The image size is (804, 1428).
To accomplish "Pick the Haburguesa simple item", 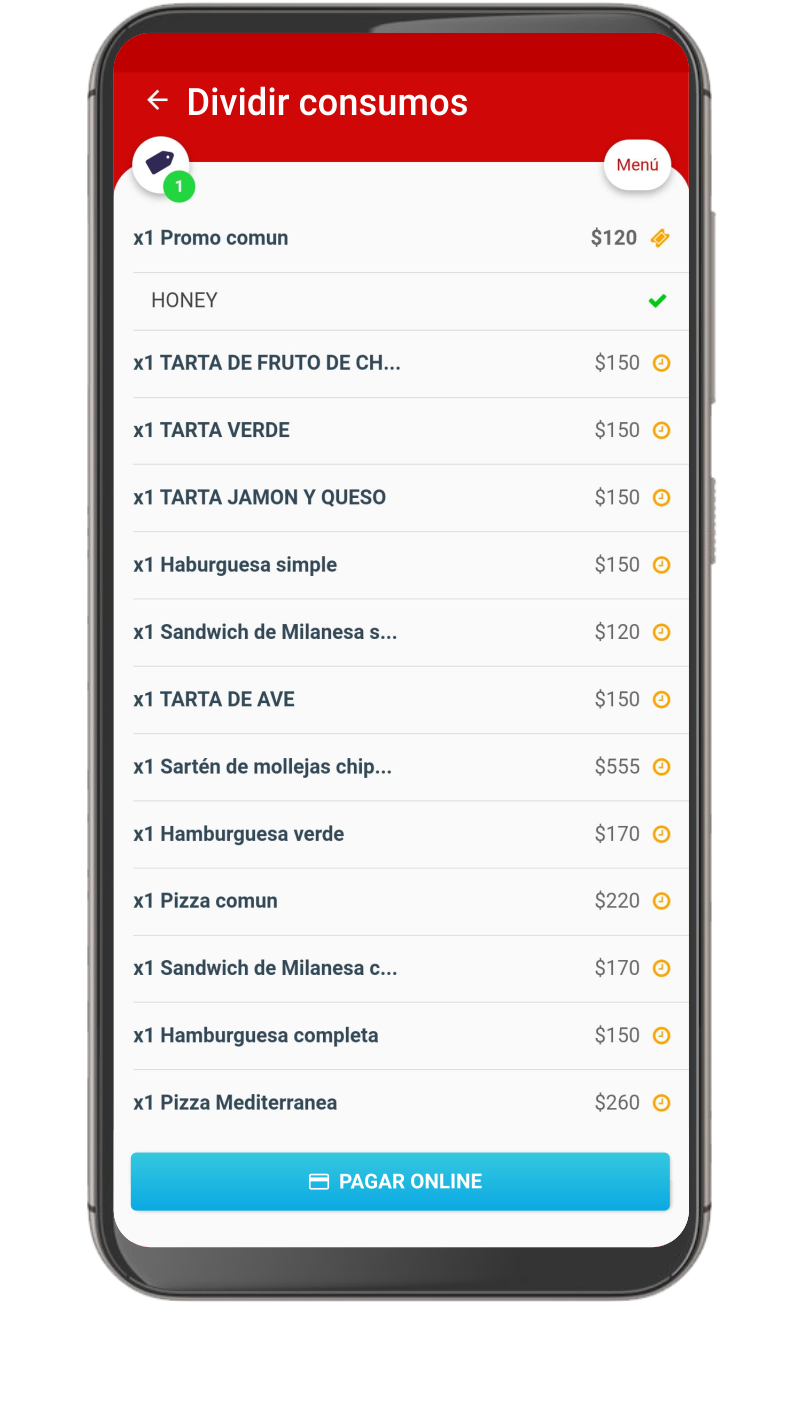I will click(x=400, y=565).
